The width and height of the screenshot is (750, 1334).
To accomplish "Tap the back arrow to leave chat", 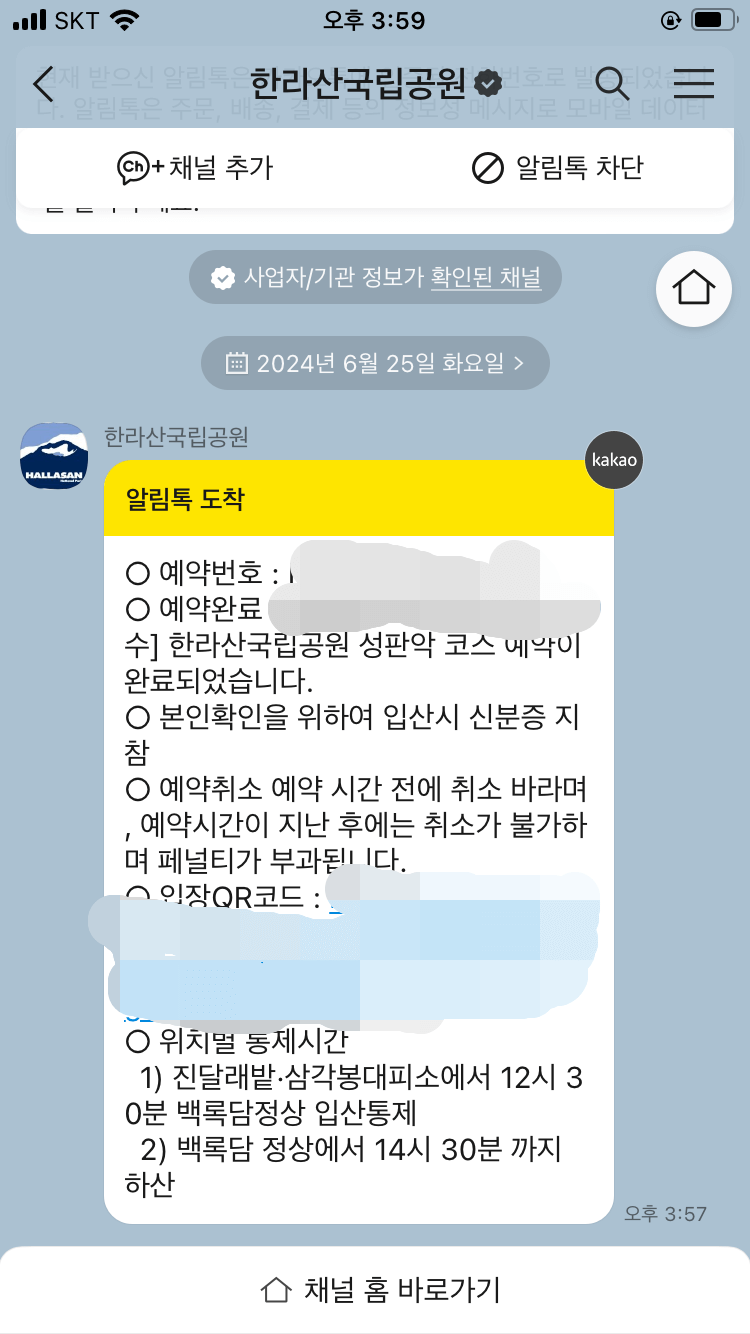I will click(x=42, y=85).
